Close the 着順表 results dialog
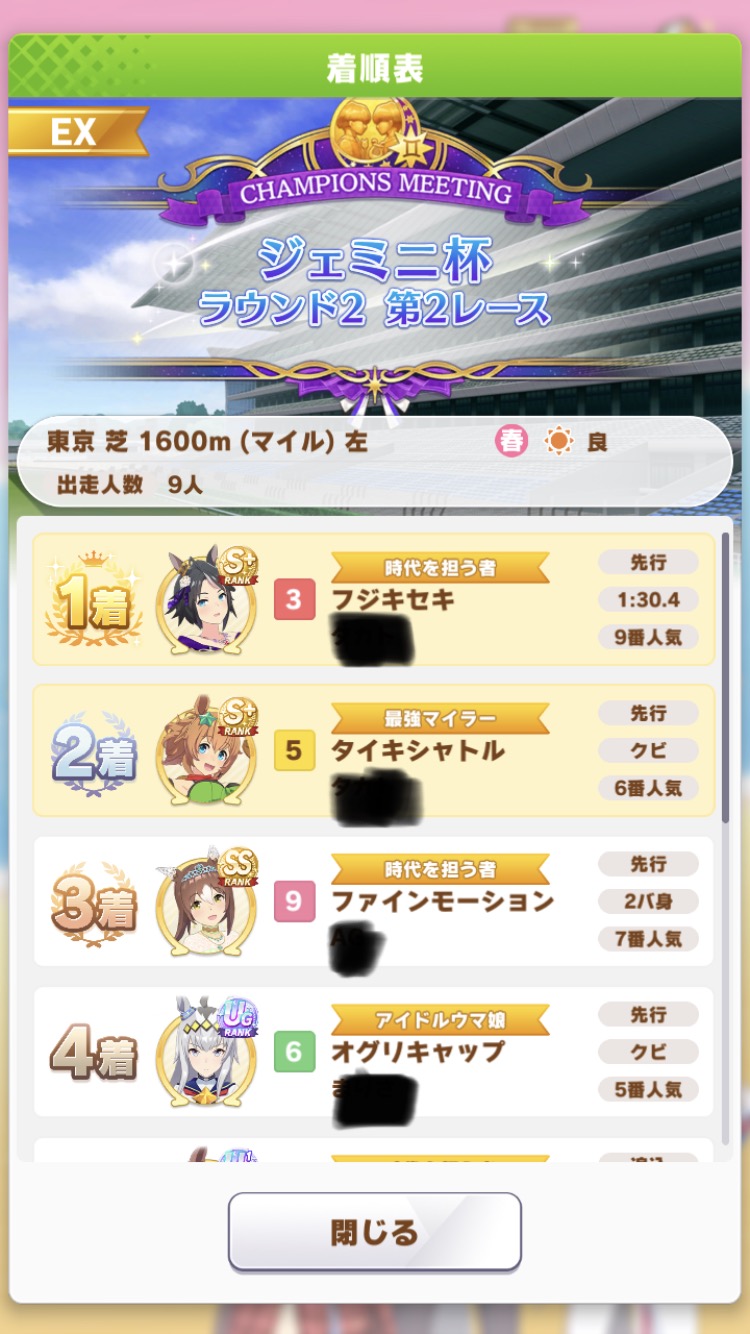Viewport: 750px width, 1334px height. [374, 1232]
